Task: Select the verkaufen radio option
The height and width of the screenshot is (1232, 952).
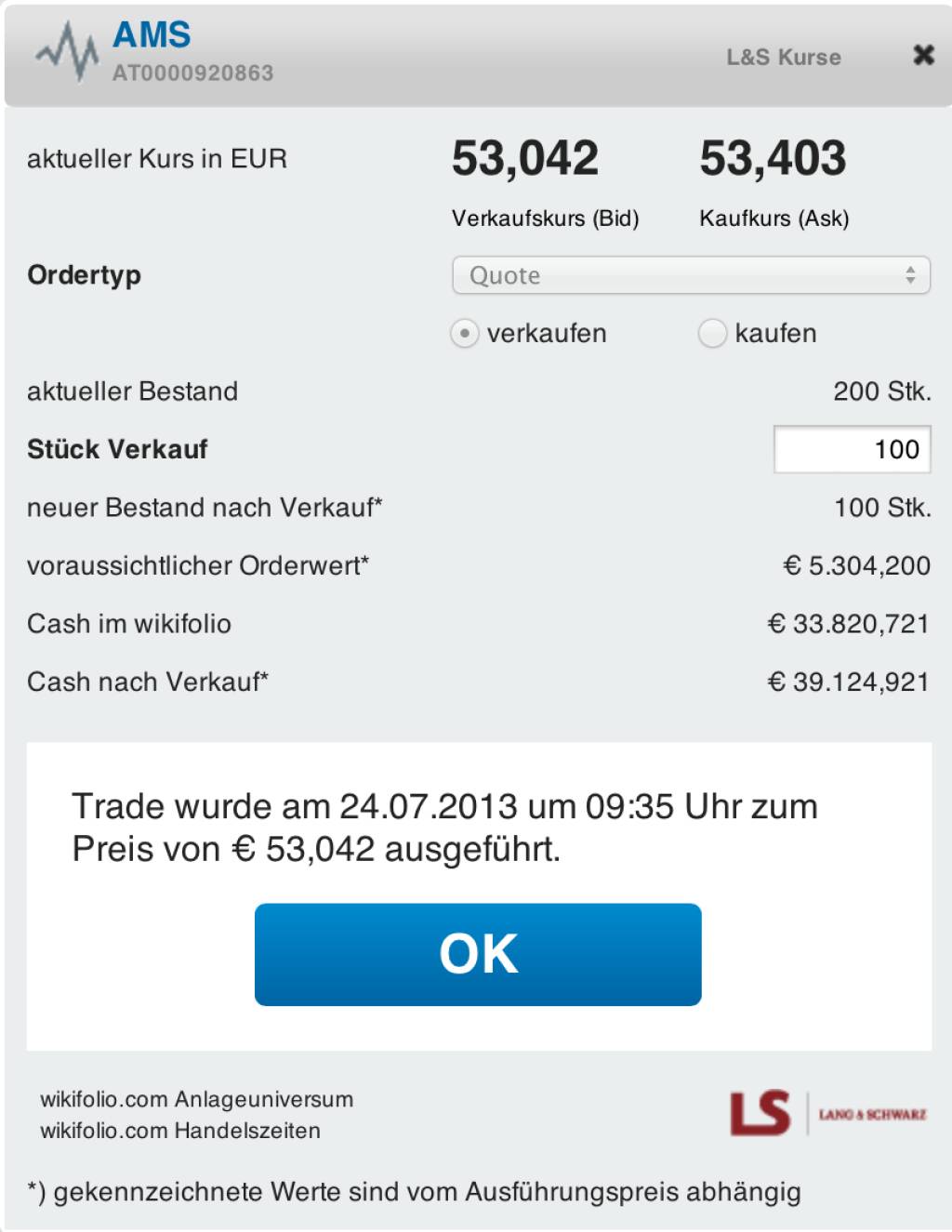Action: (465, 333)
